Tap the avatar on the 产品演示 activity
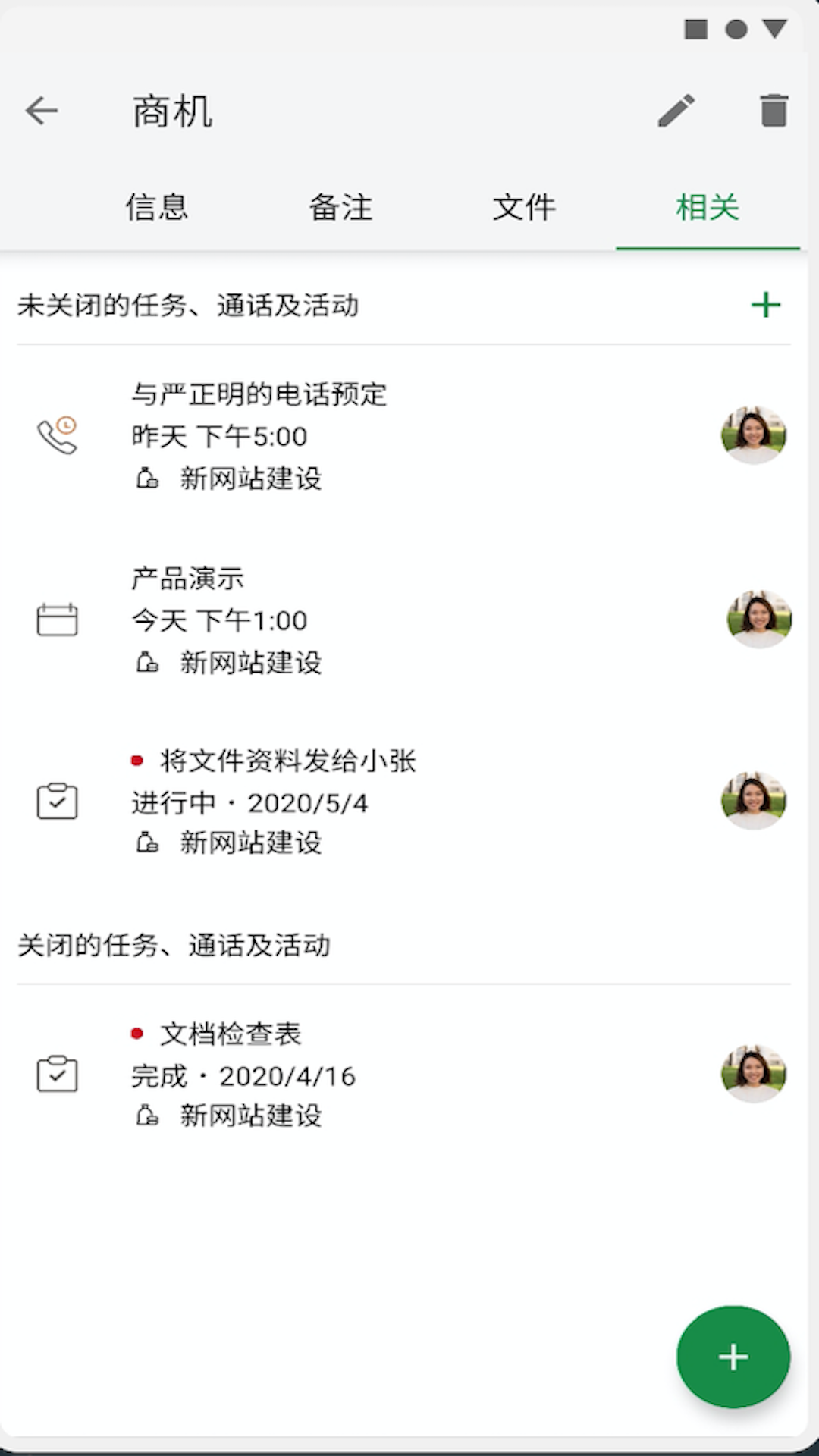The height and width of the screenshot is (1456, 819). pyautogui.click(x=760, y=619)
